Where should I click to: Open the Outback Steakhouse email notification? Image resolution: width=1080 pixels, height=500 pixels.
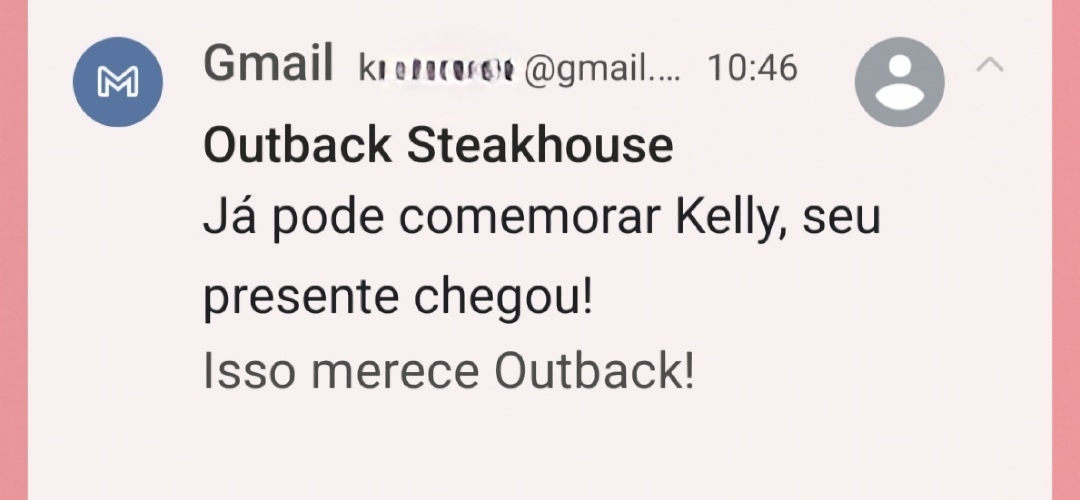tap(540, 260)
